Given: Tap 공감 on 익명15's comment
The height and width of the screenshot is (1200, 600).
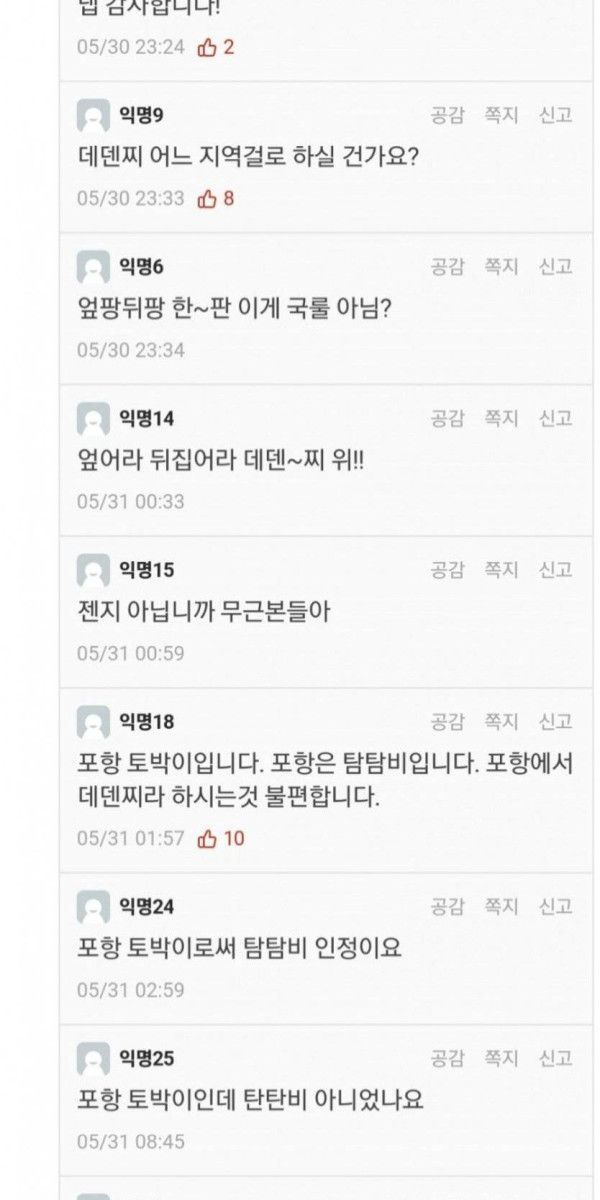Looking at the screenshot, I should pyautogui.click(x=447, y=570).
